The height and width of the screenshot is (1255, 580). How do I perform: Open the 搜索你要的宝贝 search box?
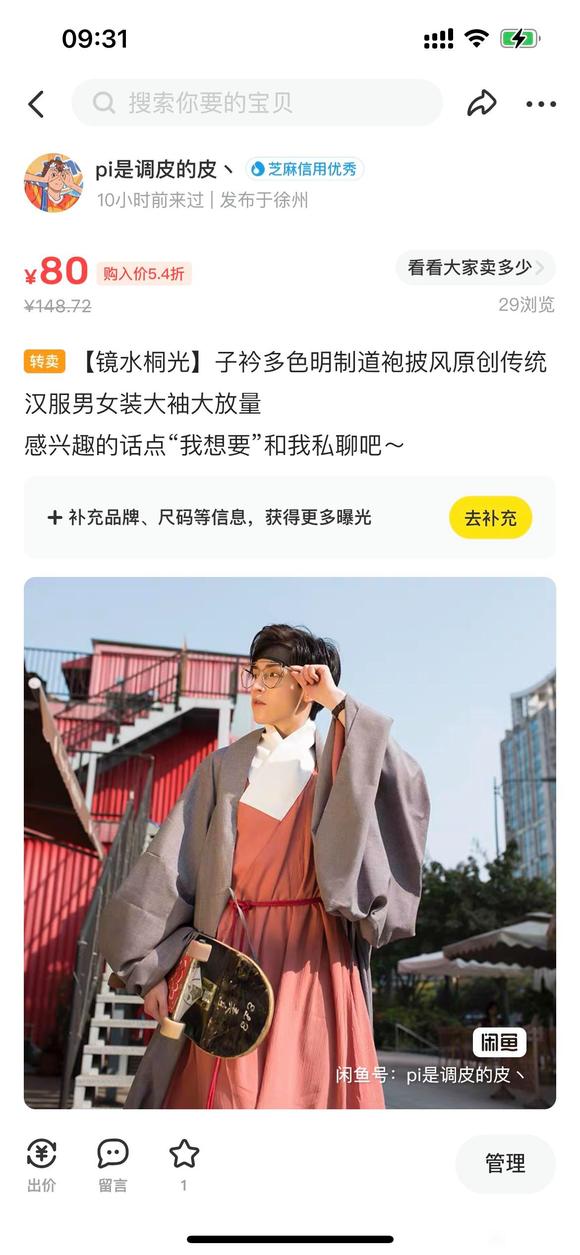pyautogui.click(x=257, y=103)
